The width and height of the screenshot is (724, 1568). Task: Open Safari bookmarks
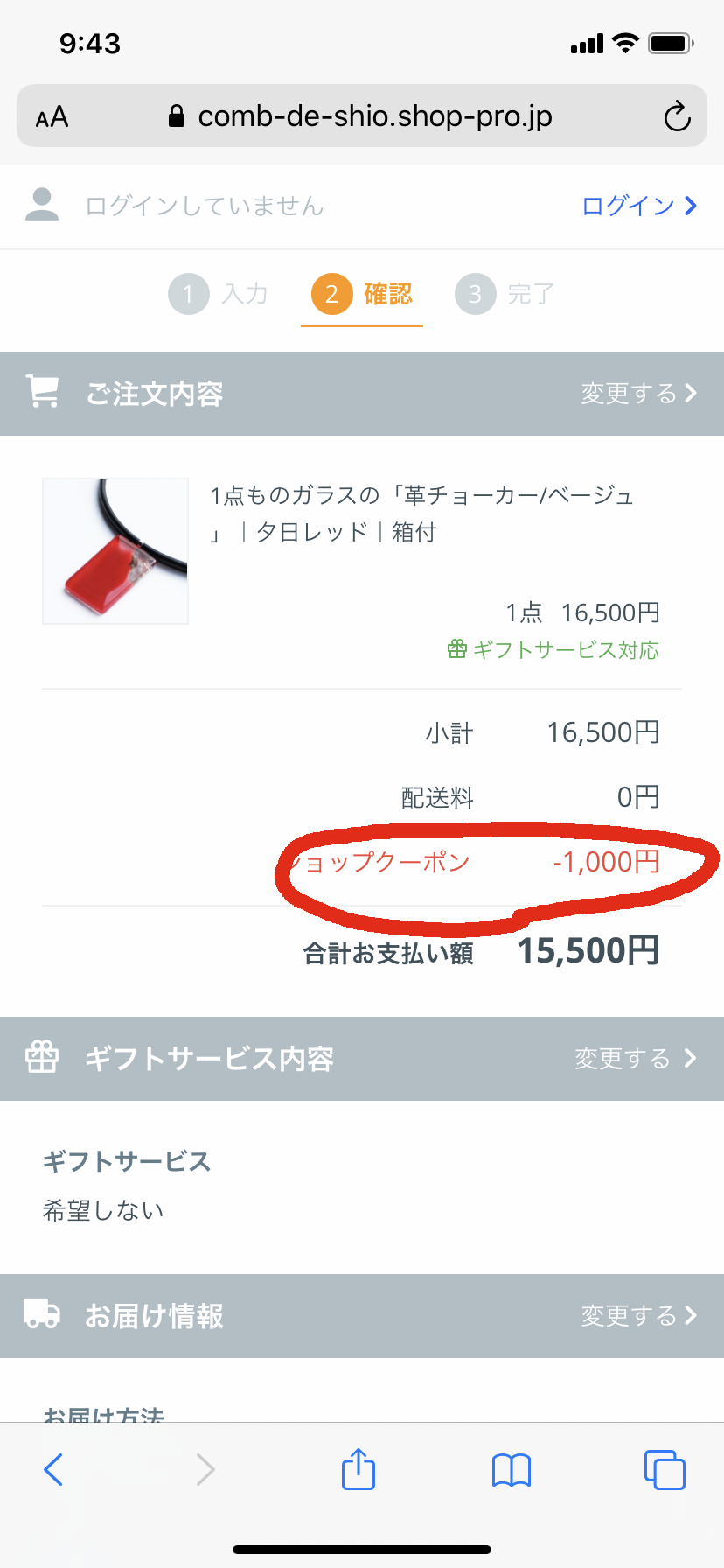pyautogui.click(x=512, y=1469)
